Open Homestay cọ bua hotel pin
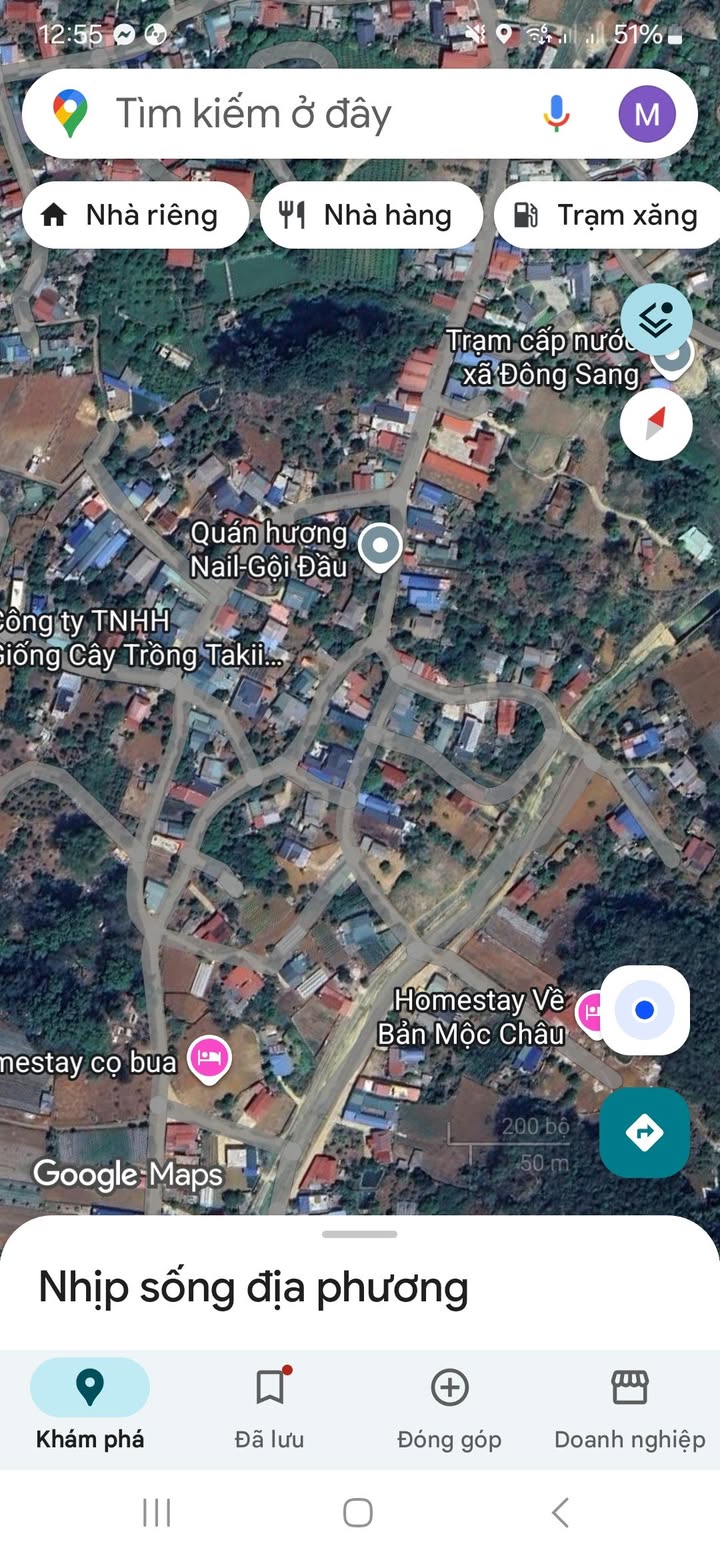Viewport: 720px width, 1560px height. (x=210, y=1058)
